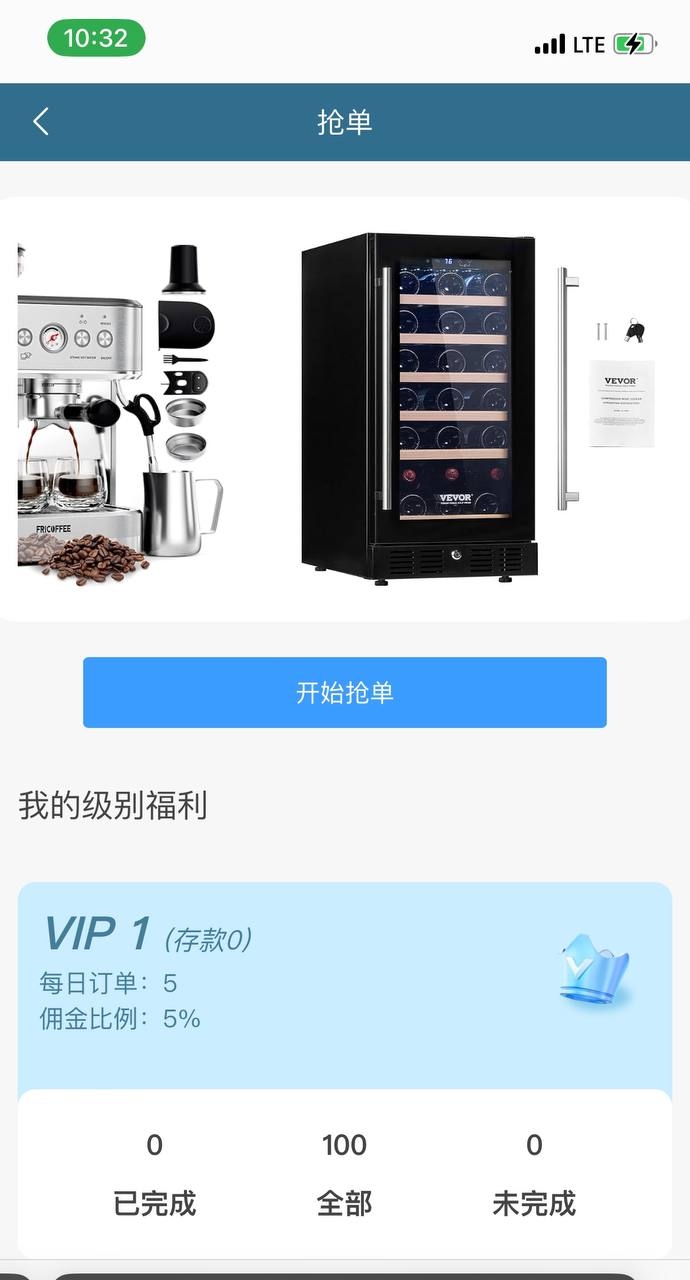Tap the 开始抢单 button
690x1280 pixels.
[345, 692]
